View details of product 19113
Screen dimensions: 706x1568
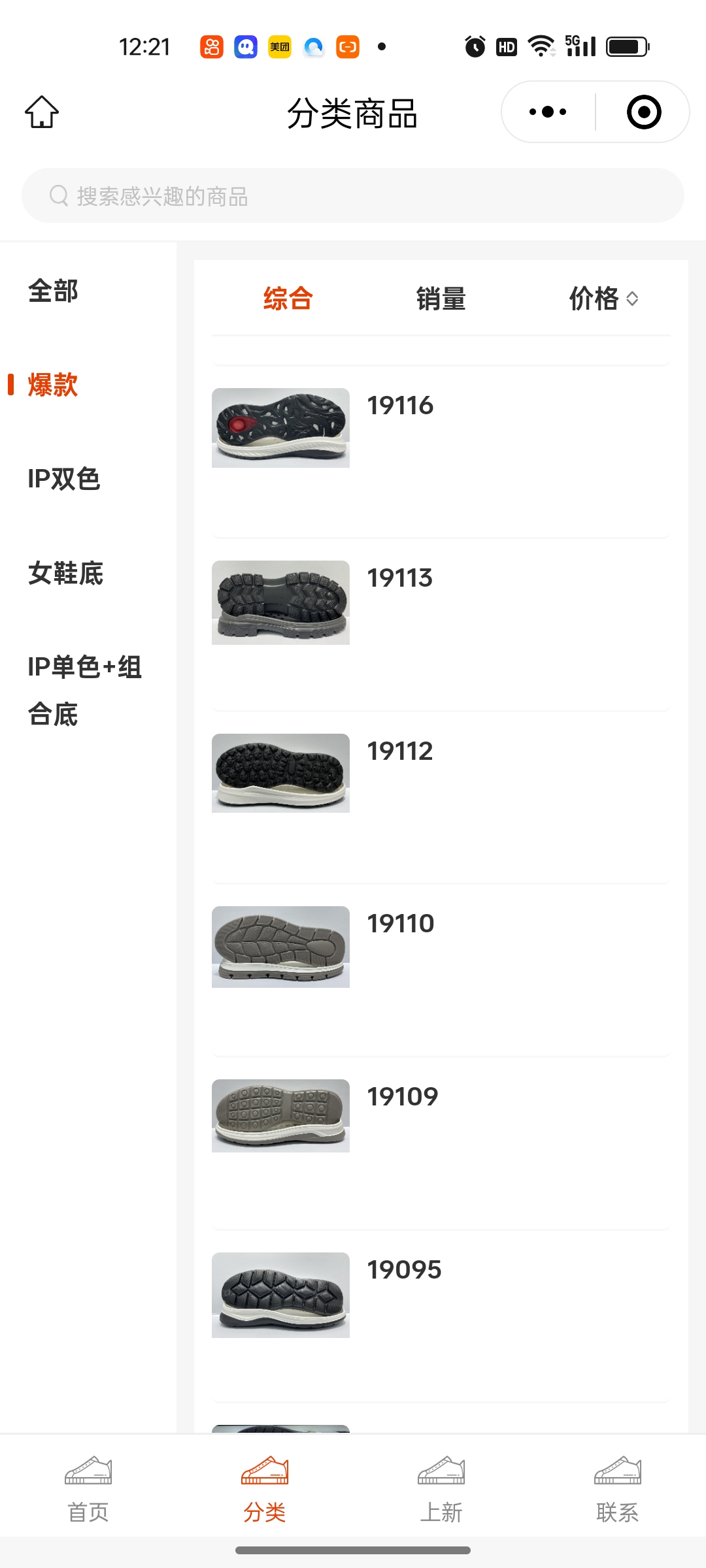click(399, 578)
